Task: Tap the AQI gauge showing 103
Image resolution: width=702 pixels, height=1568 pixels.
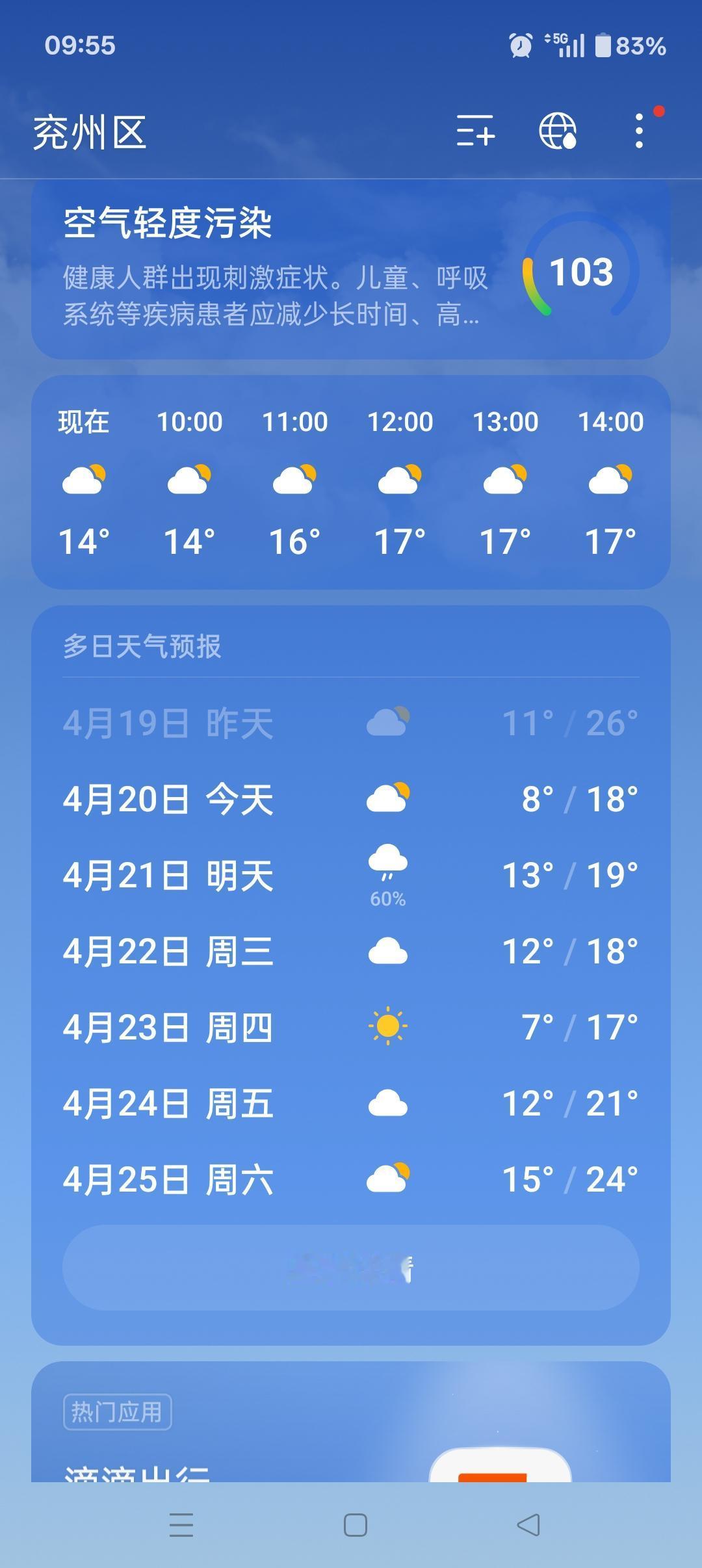Action: tap(582, 273)
